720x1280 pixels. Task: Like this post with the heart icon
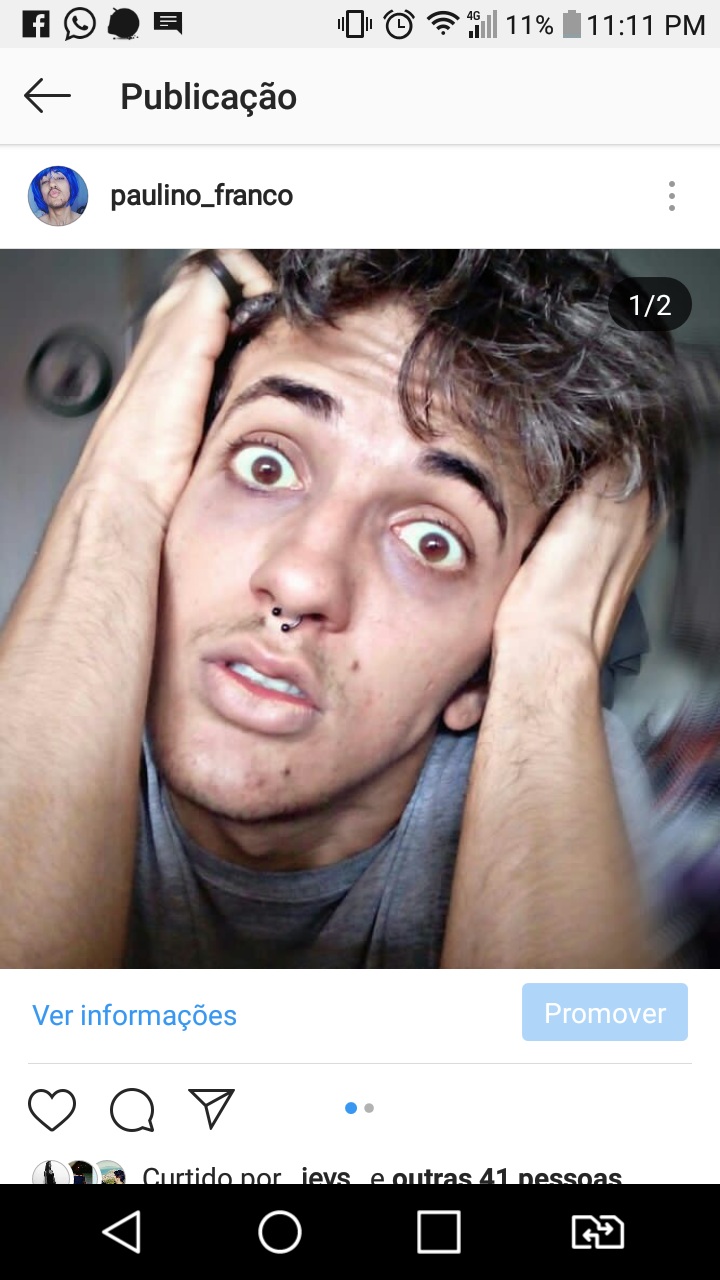pos(52,1110)
